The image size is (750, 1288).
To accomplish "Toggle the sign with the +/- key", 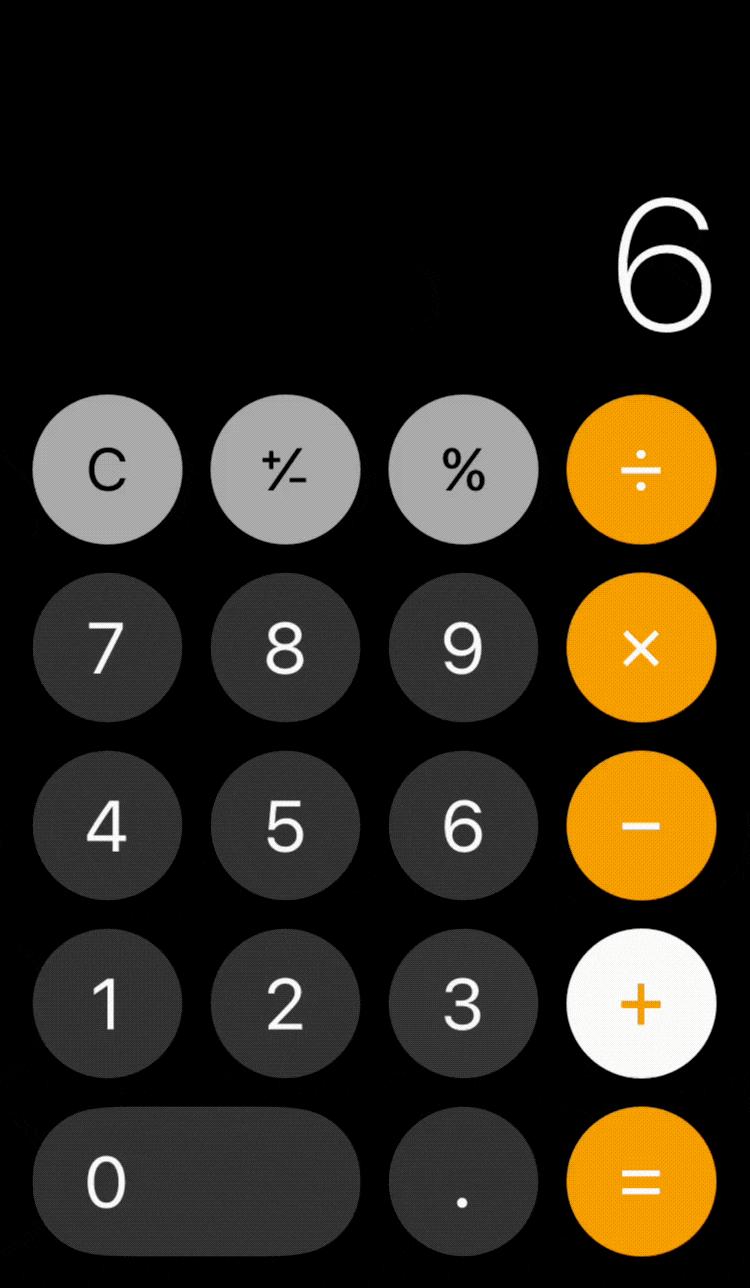I will (285, 470).
